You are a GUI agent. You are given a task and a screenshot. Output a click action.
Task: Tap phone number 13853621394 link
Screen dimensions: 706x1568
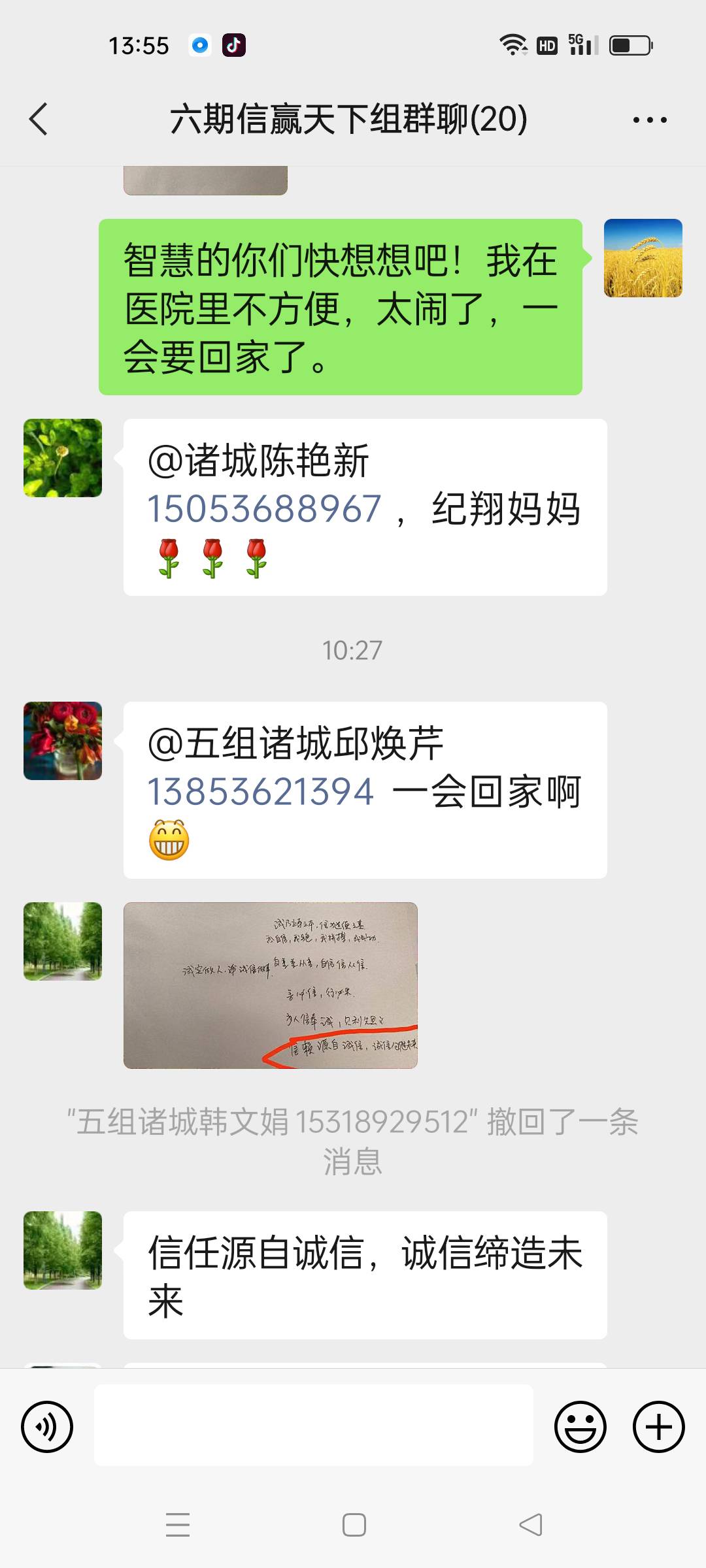[x=260, y=792]
